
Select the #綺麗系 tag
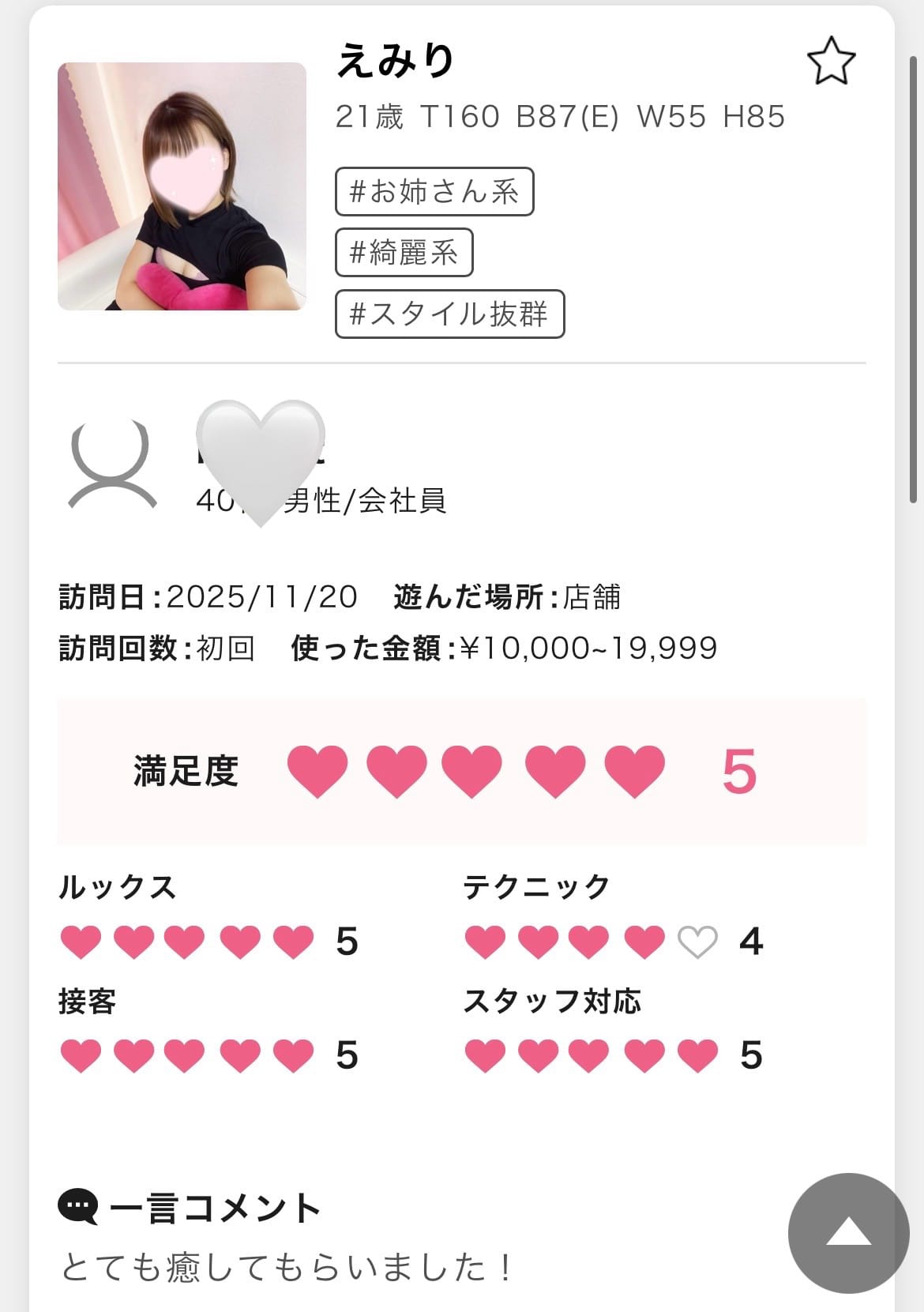pos(404,253)
